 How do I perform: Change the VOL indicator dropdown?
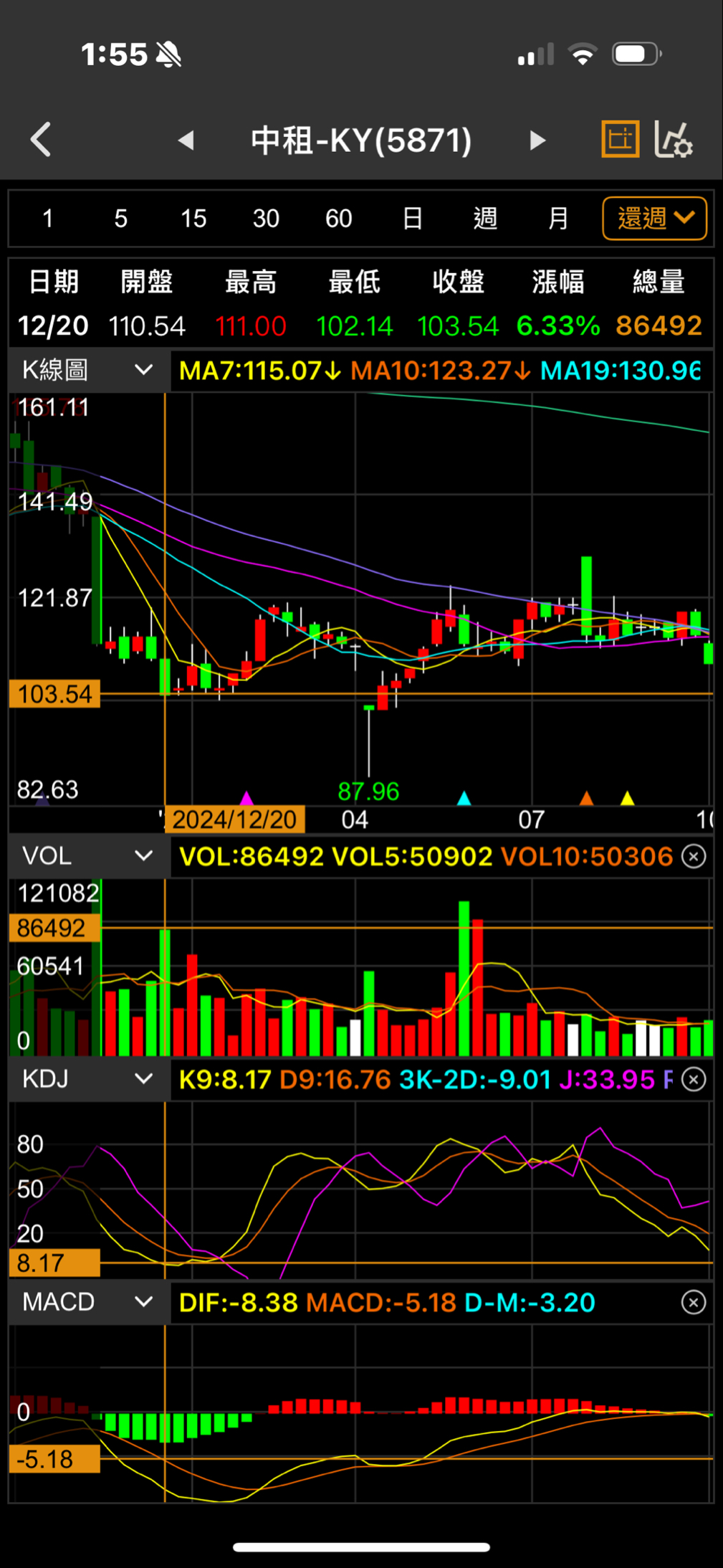(90, 856)
